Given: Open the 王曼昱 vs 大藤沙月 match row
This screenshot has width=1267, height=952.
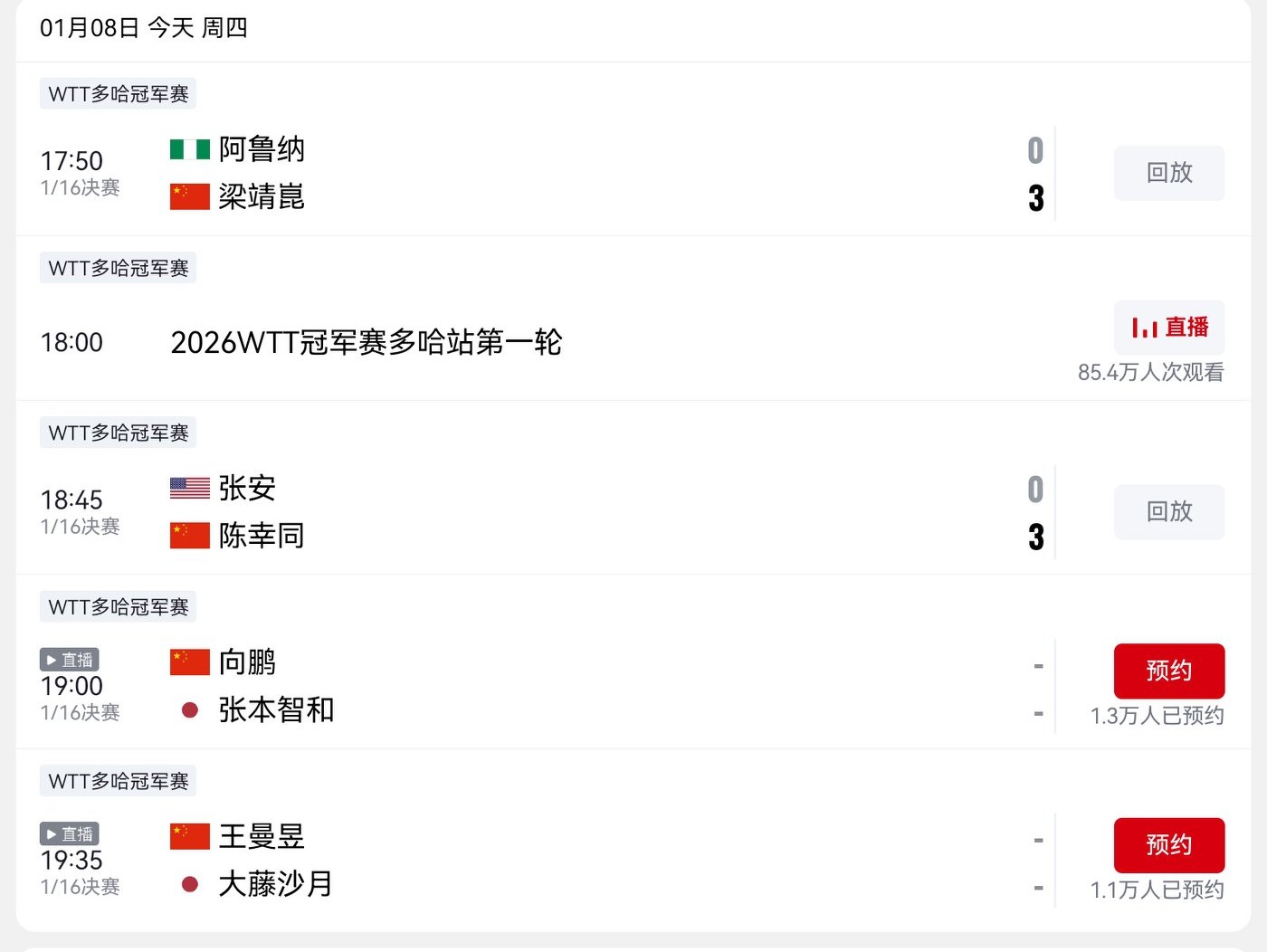Looking at the screenshot, I should click(x=543, y=860).
